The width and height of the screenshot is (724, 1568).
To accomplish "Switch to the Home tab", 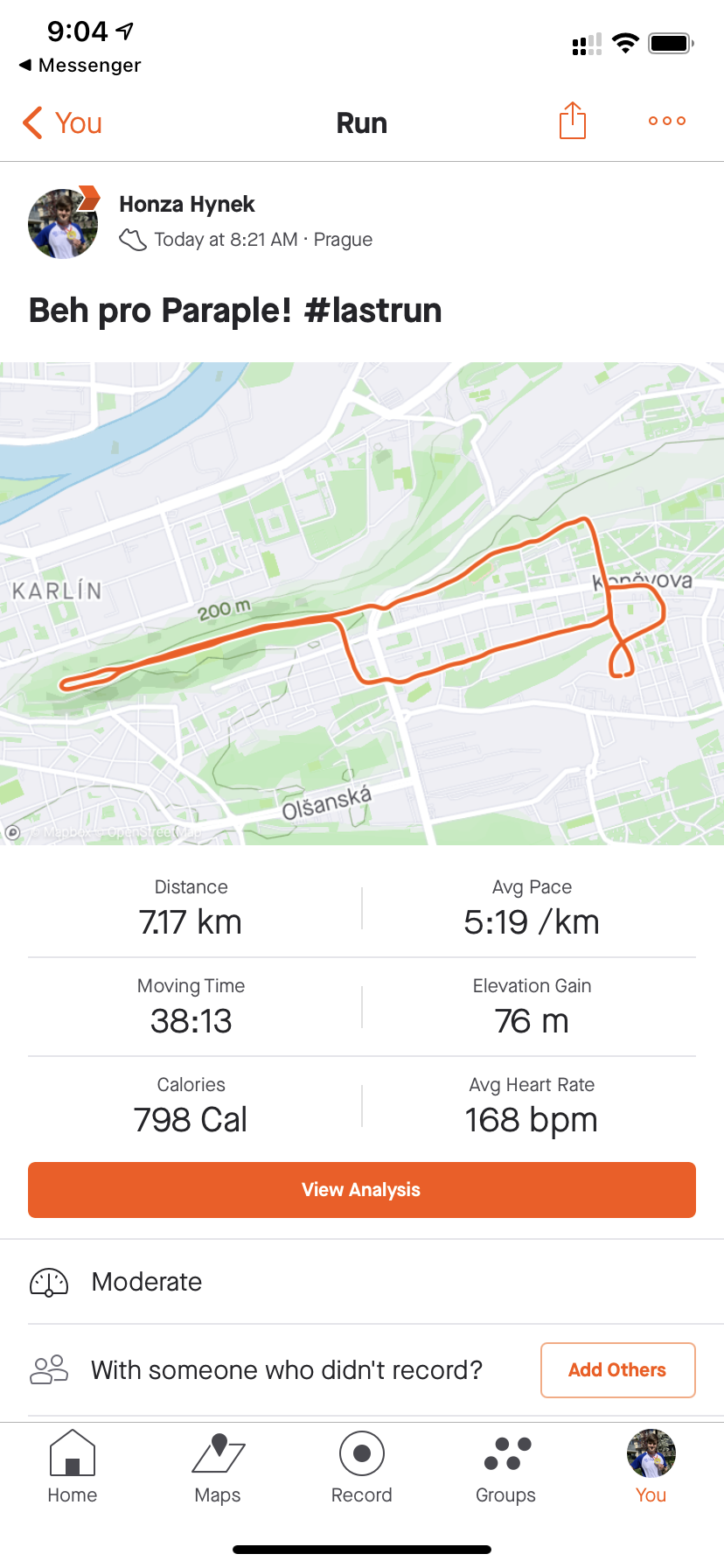I will click(73, 1467).
